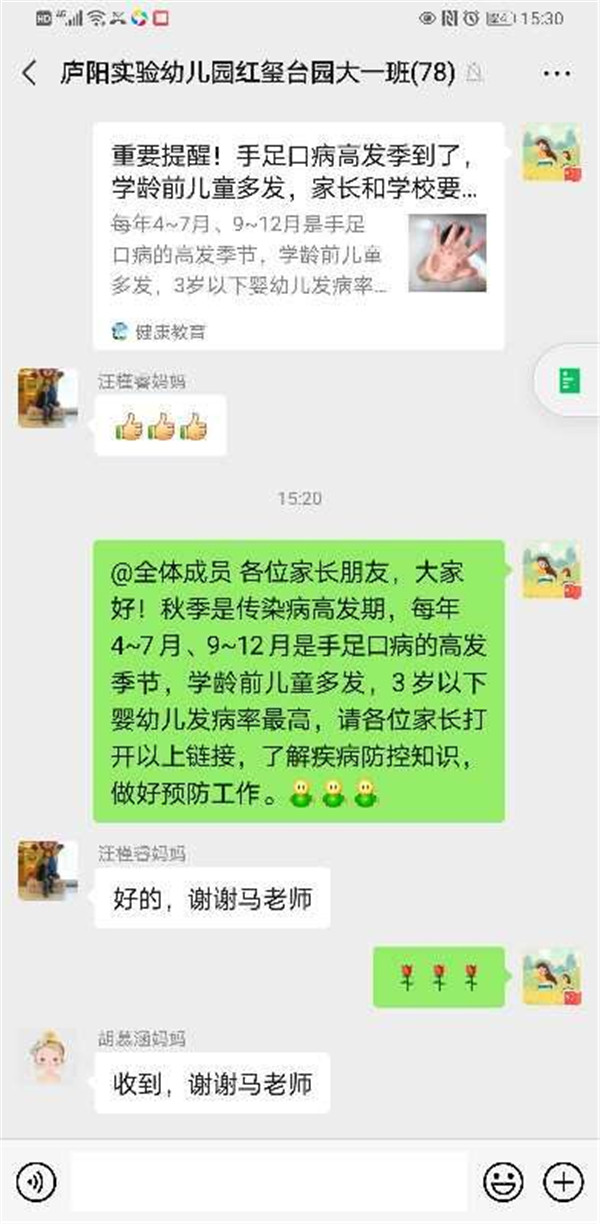Focus the message text field
600x1224 pixels.
[x=268, y=1183]
